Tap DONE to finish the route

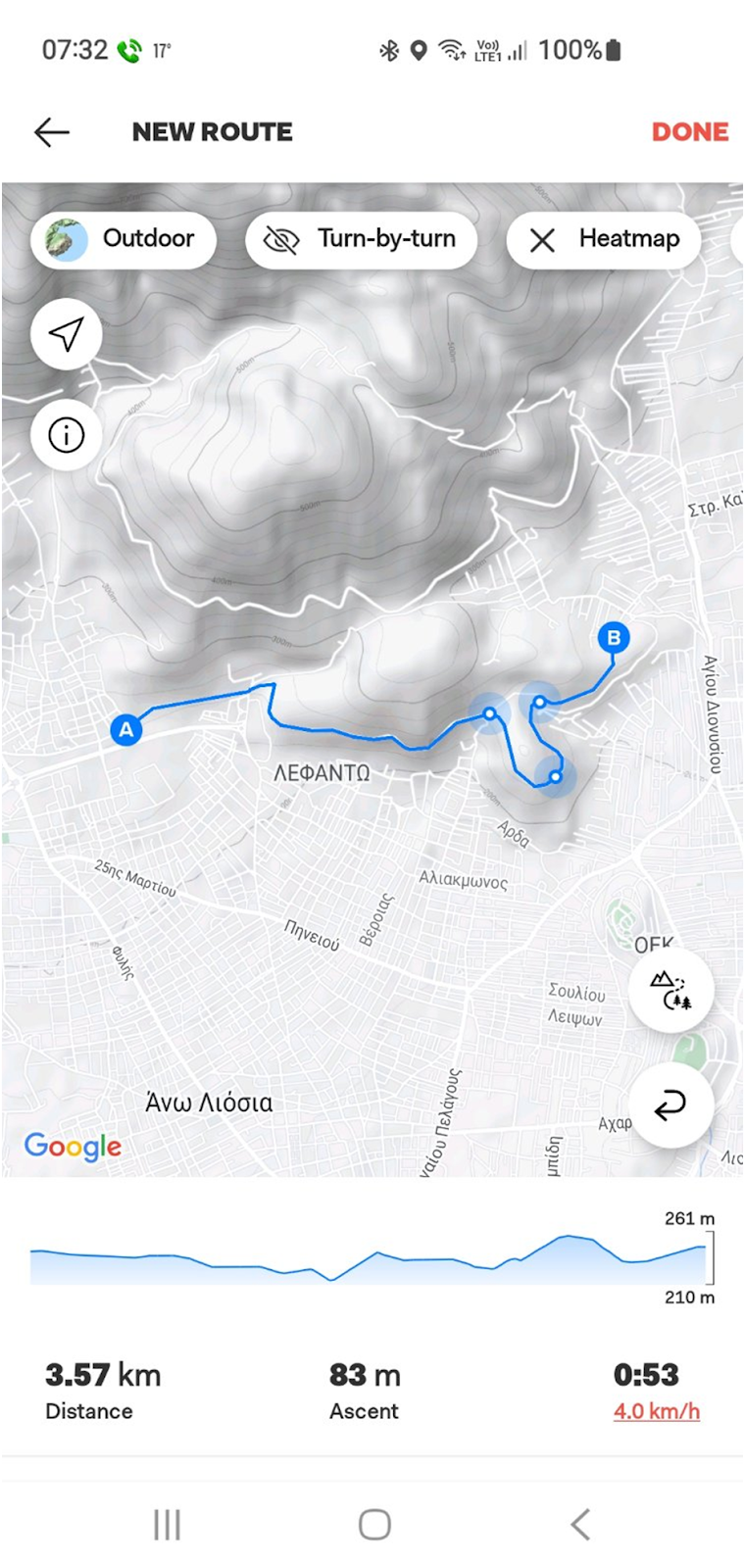click(x=690, y=132)
